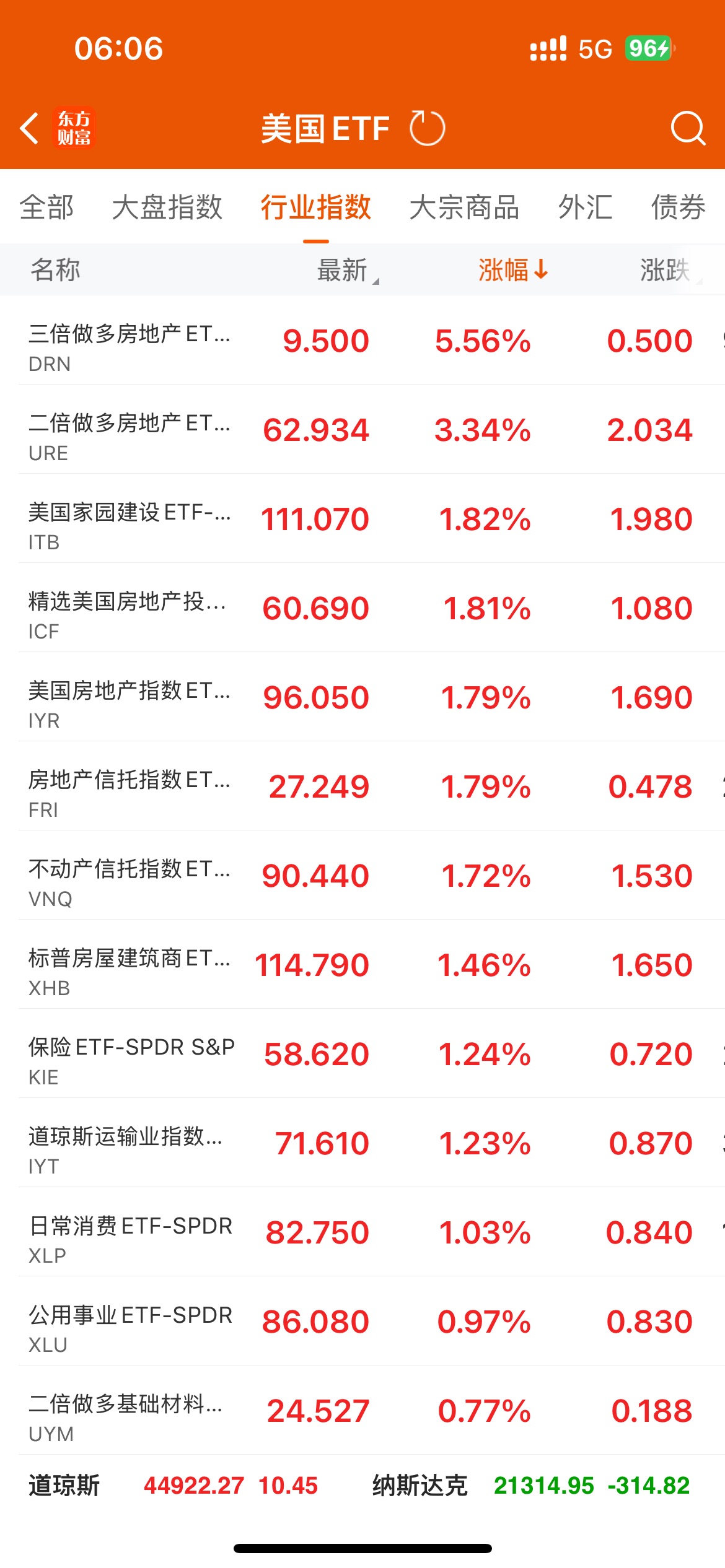Screen dimensions: 725x1568
Task: View details for ITB
Action: pos(362,518)
